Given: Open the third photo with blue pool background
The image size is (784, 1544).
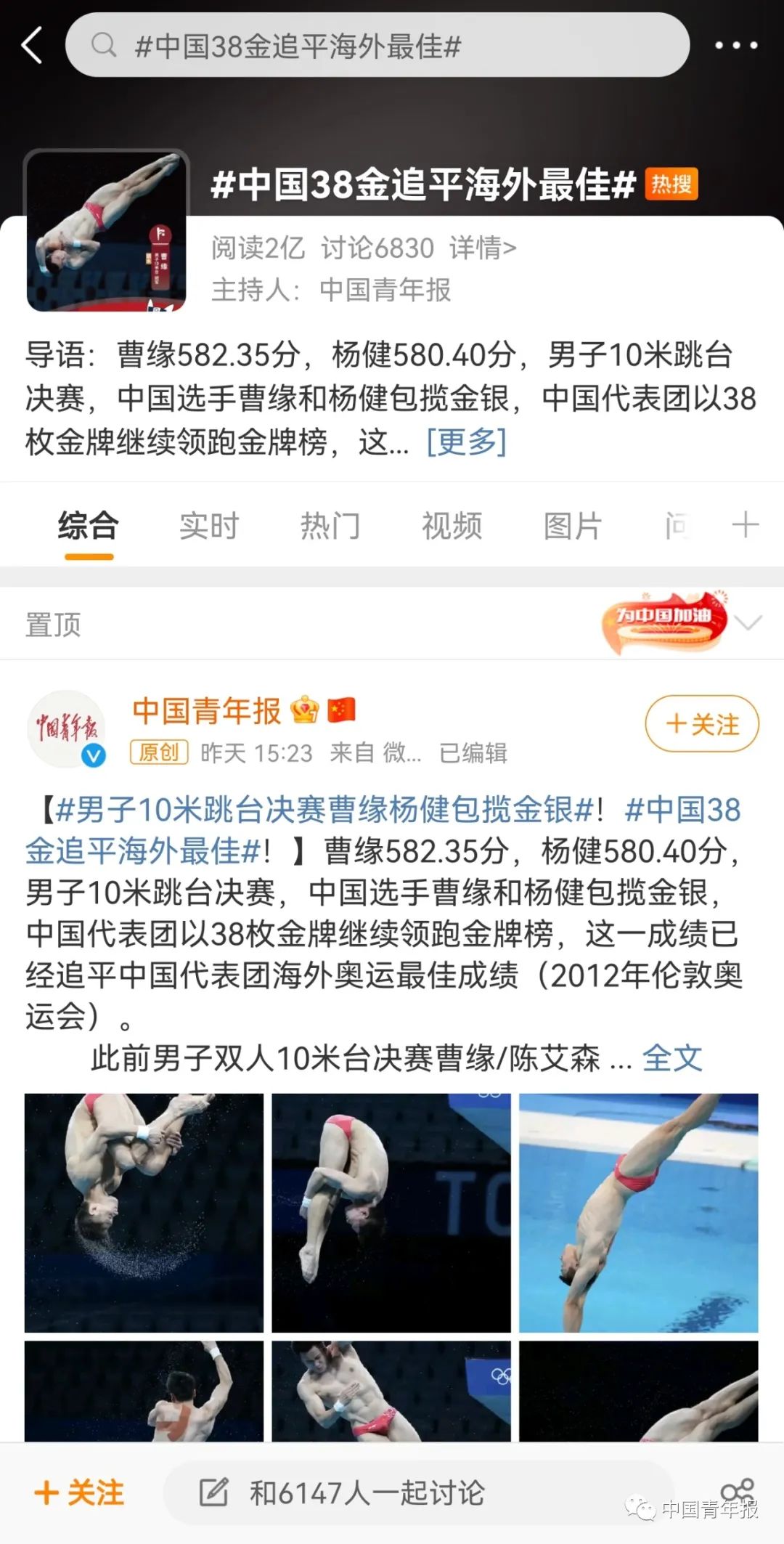Looking at the screenshot, I should pos(638,1212).
